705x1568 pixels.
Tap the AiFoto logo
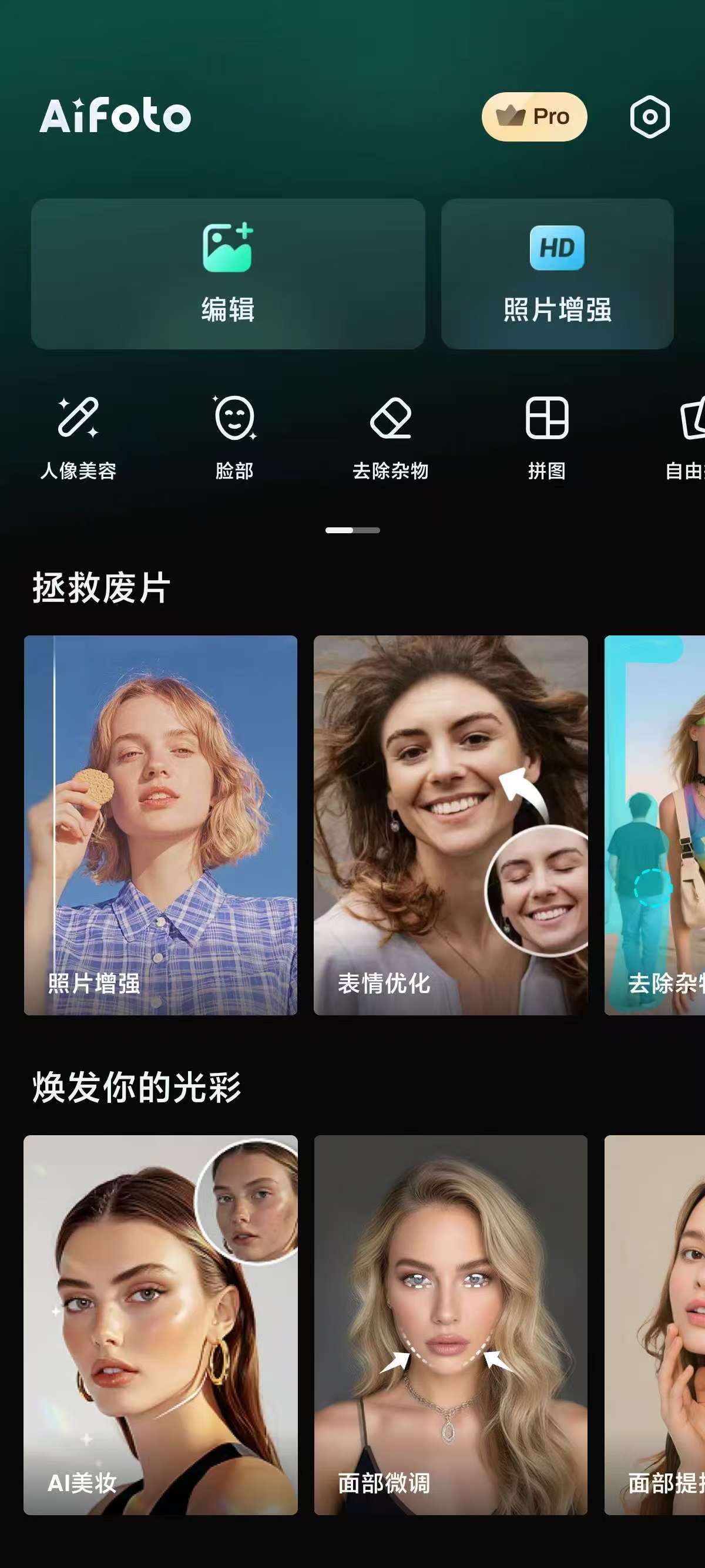115,116
